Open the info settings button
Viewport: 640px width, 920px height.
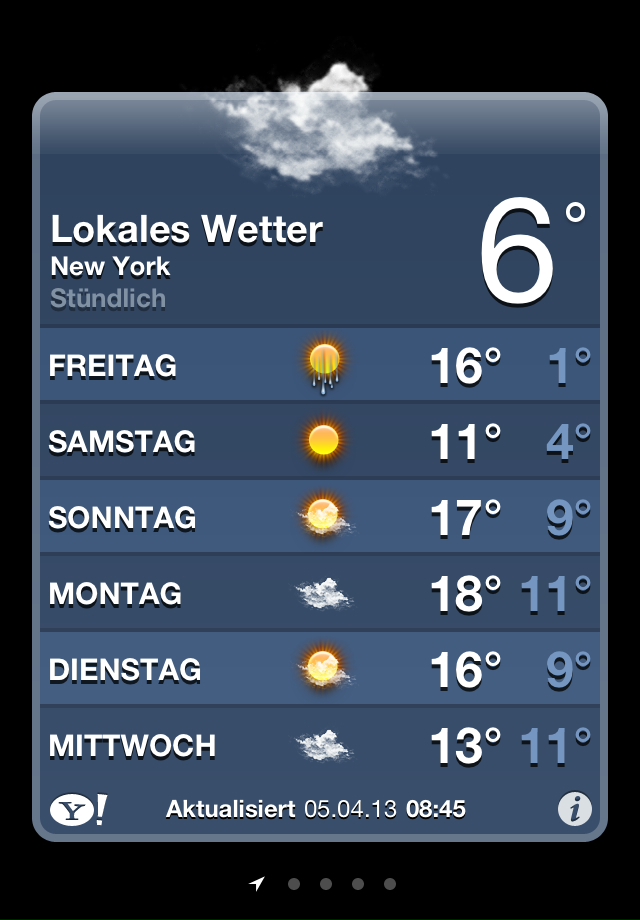[574, 809]
